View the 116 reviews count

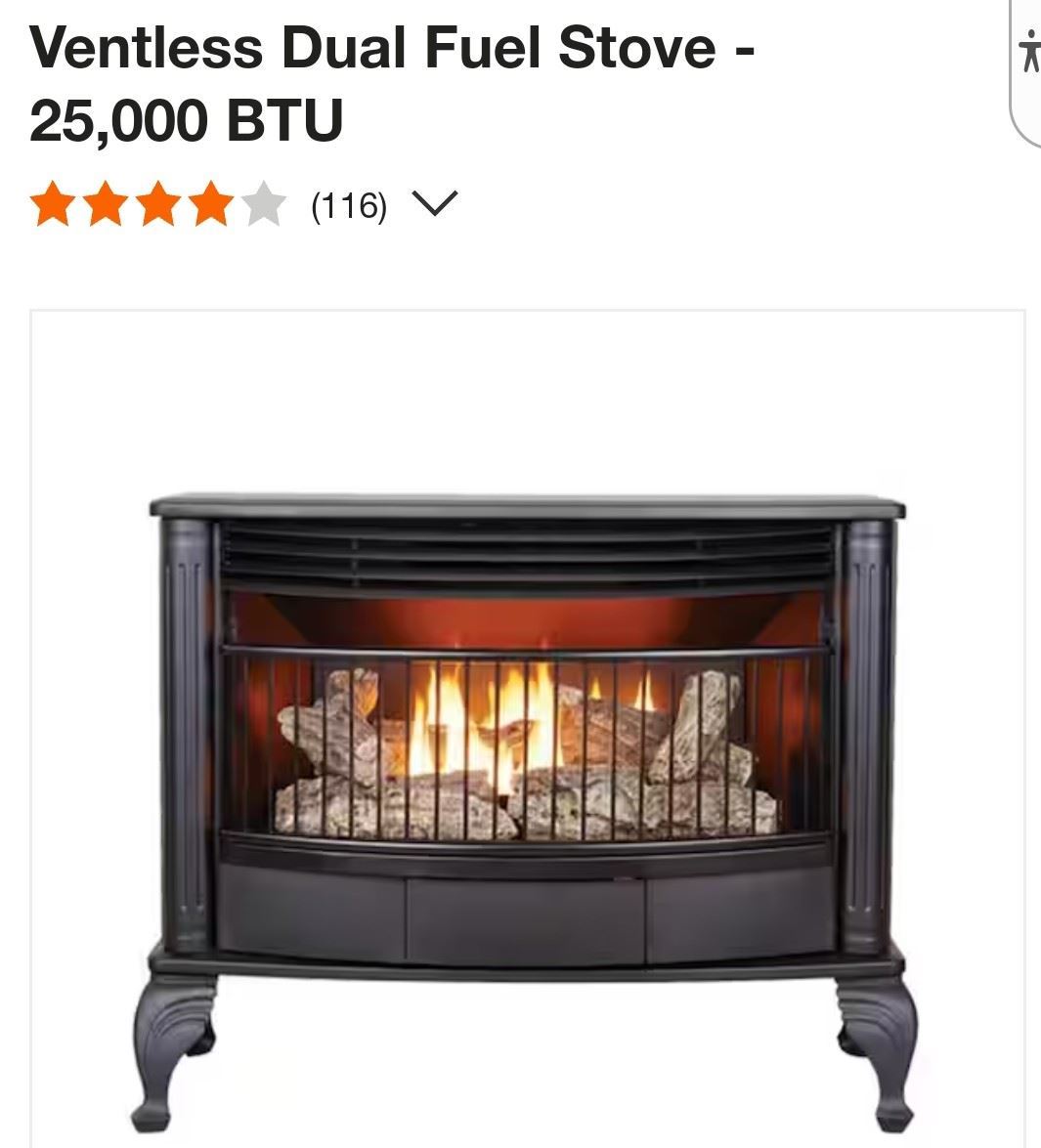(349, 206)
